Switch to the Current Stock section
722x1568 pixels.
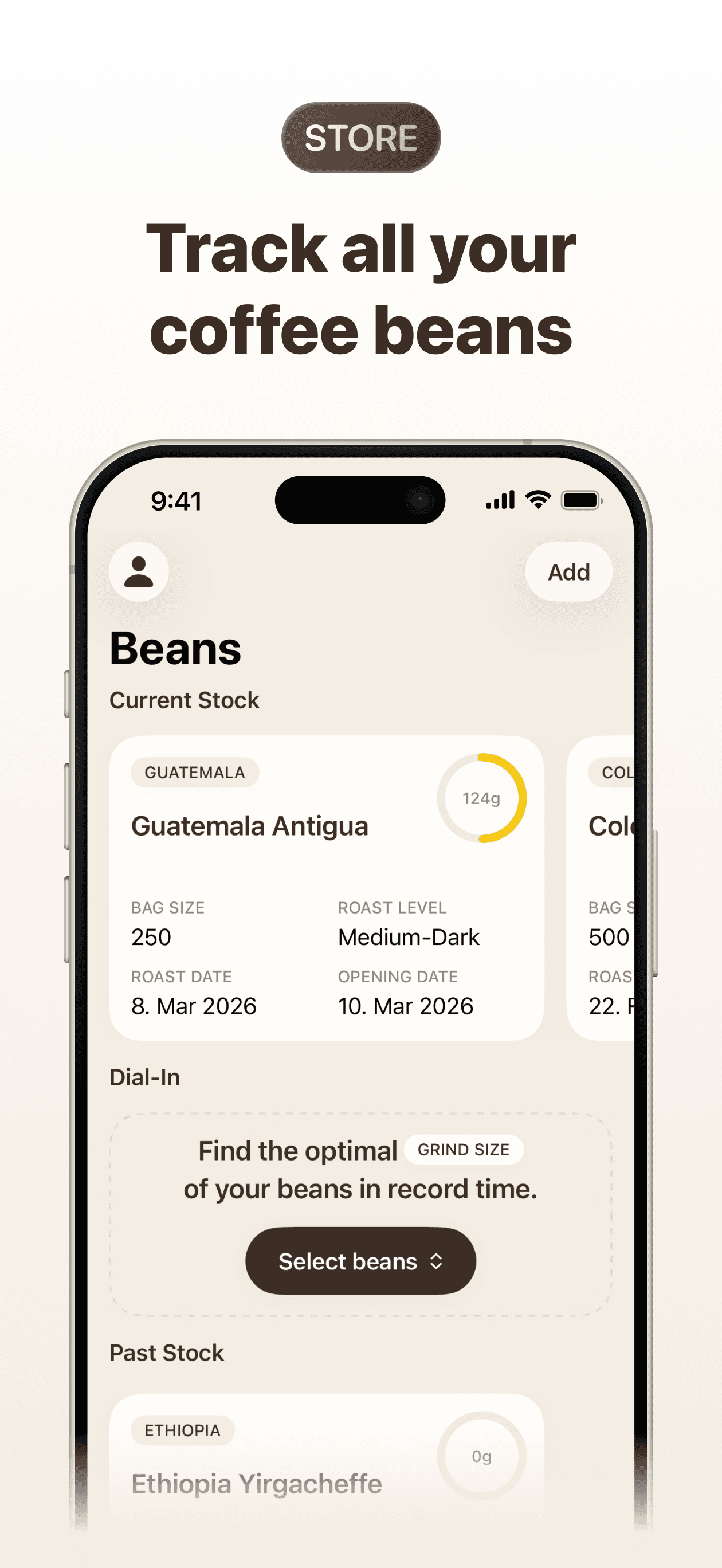(x=185, y=699)
